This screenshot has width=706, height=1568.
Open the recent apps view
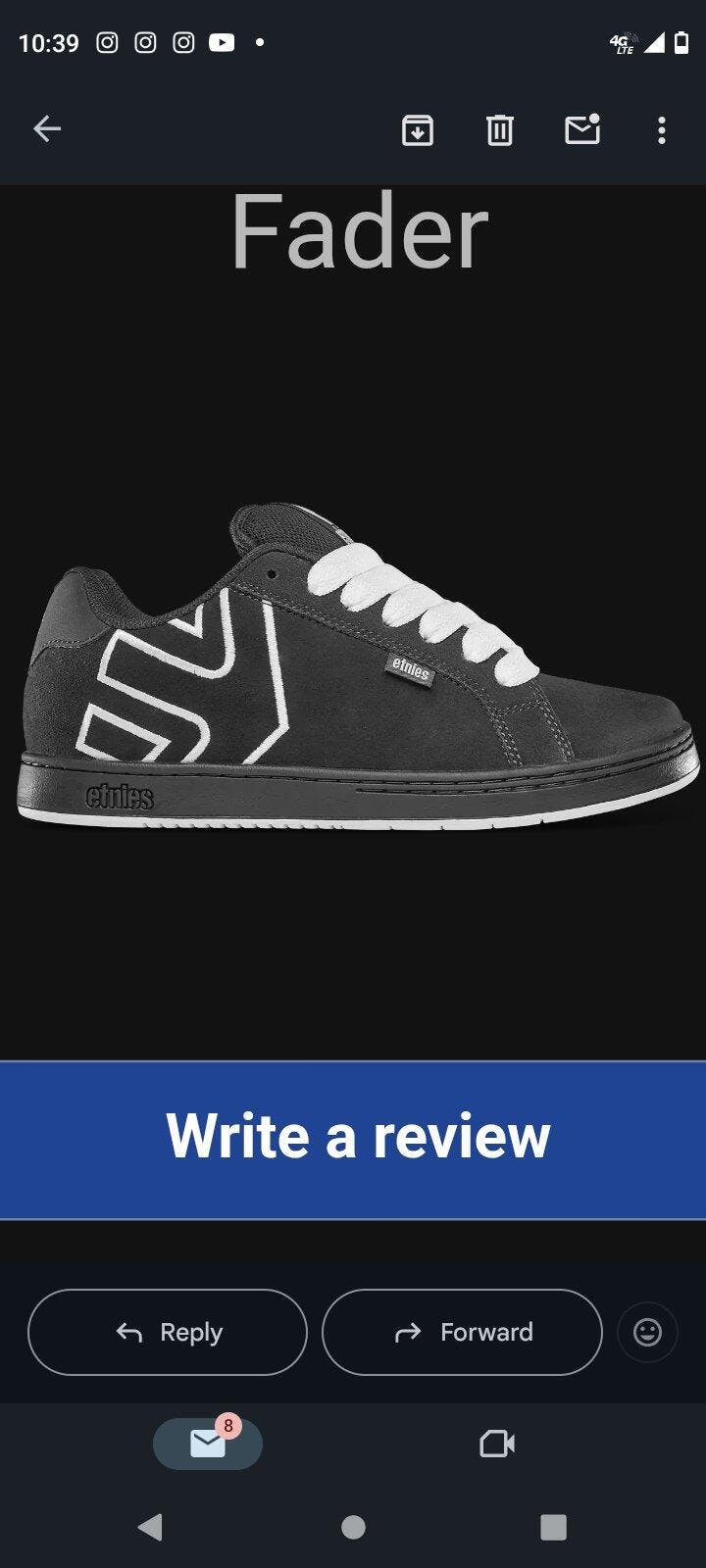[554, 1527]
